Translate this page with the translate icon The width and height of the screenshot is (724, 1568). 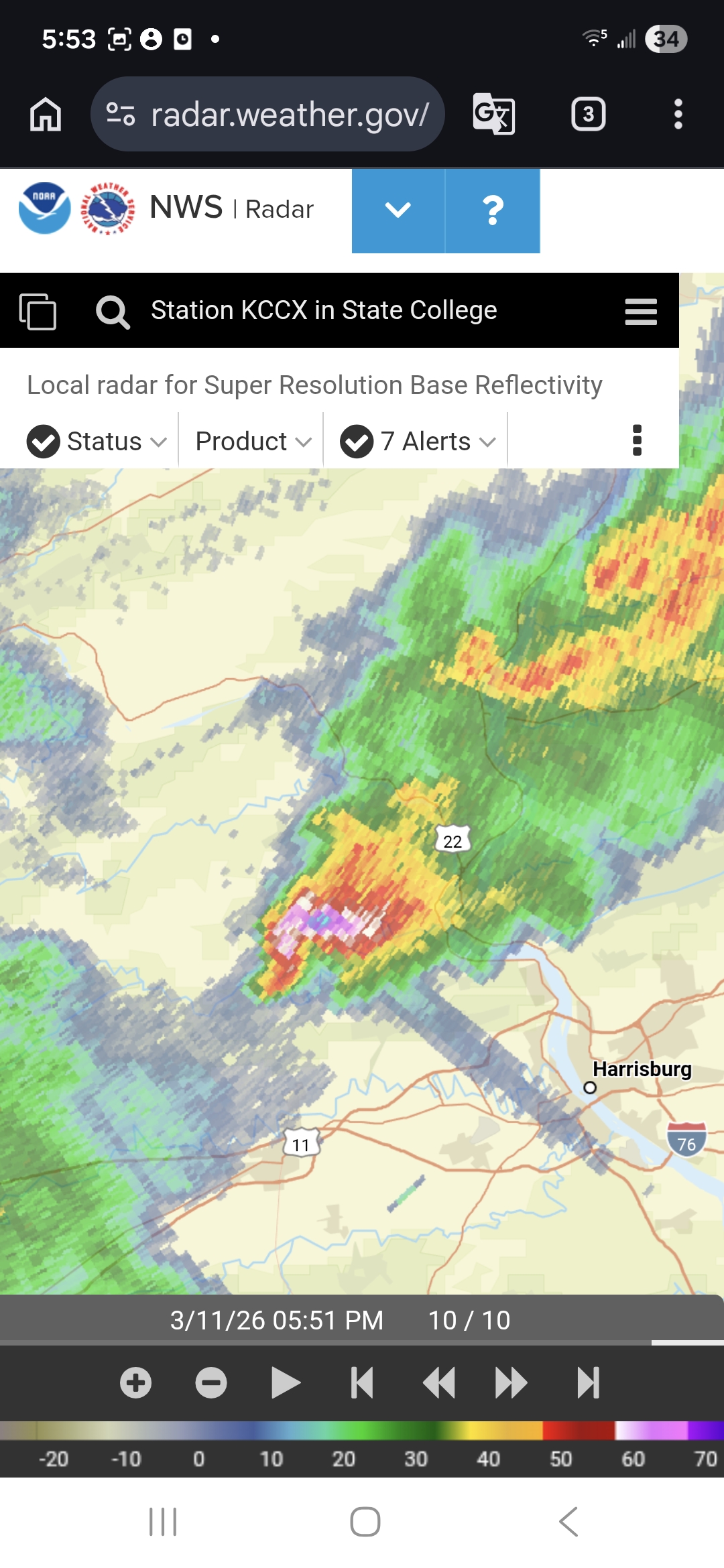(494, 114)
